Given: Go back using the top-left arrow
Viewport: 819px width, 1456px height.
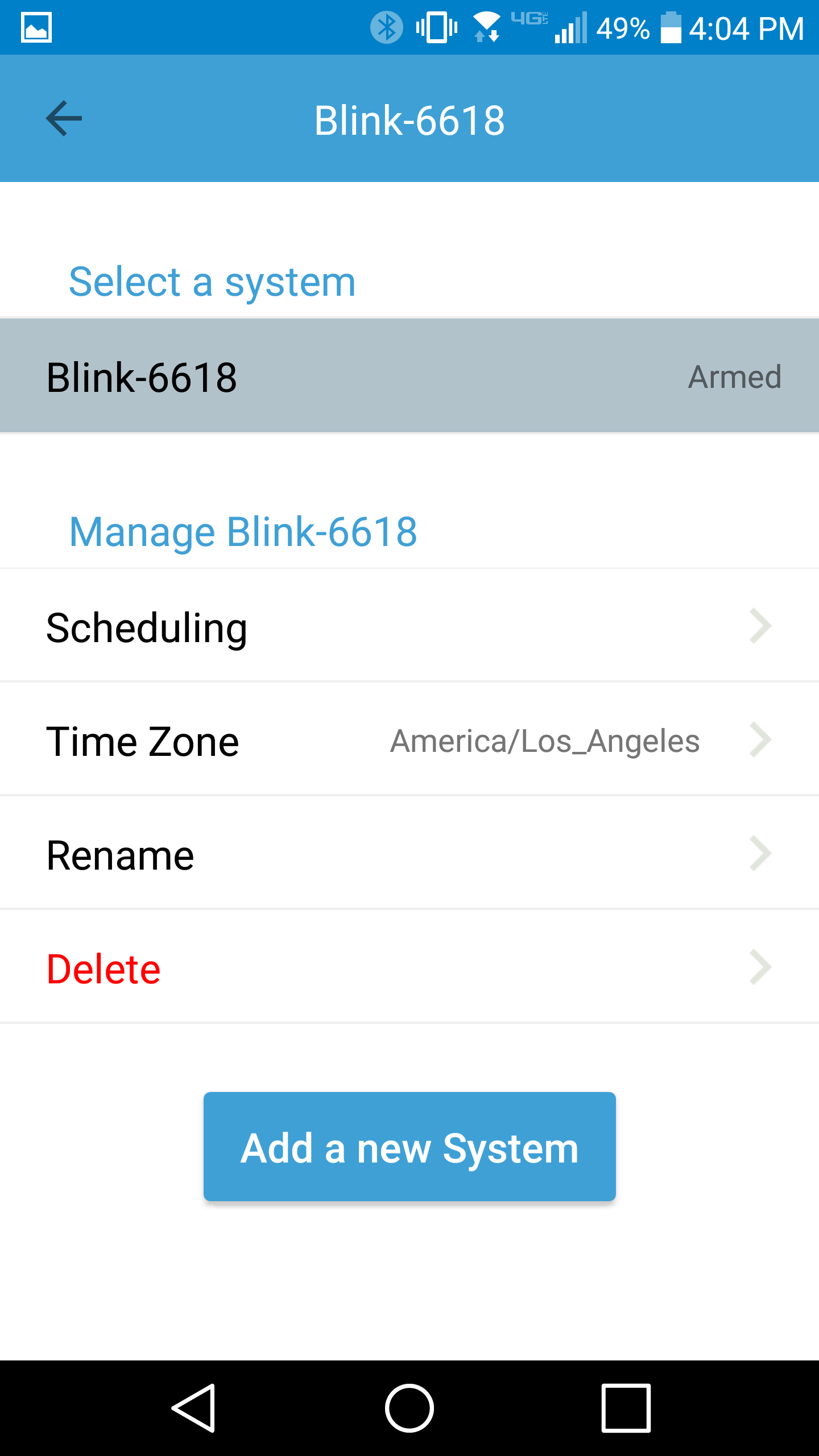Looking at the screenshot, I should coord(64,118).
